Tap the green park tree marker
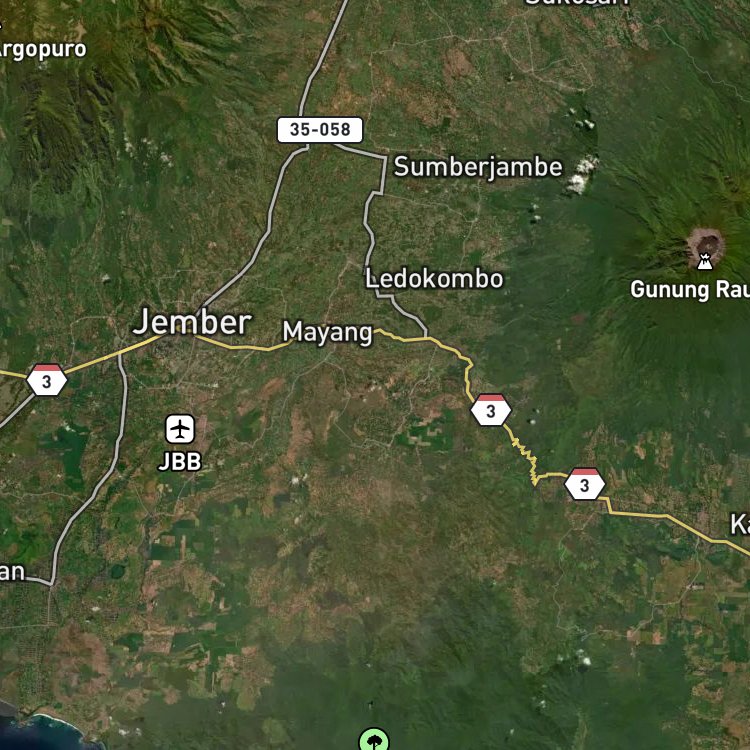The height and width of the screenshot is (750, 750). [x=374, y=741]
